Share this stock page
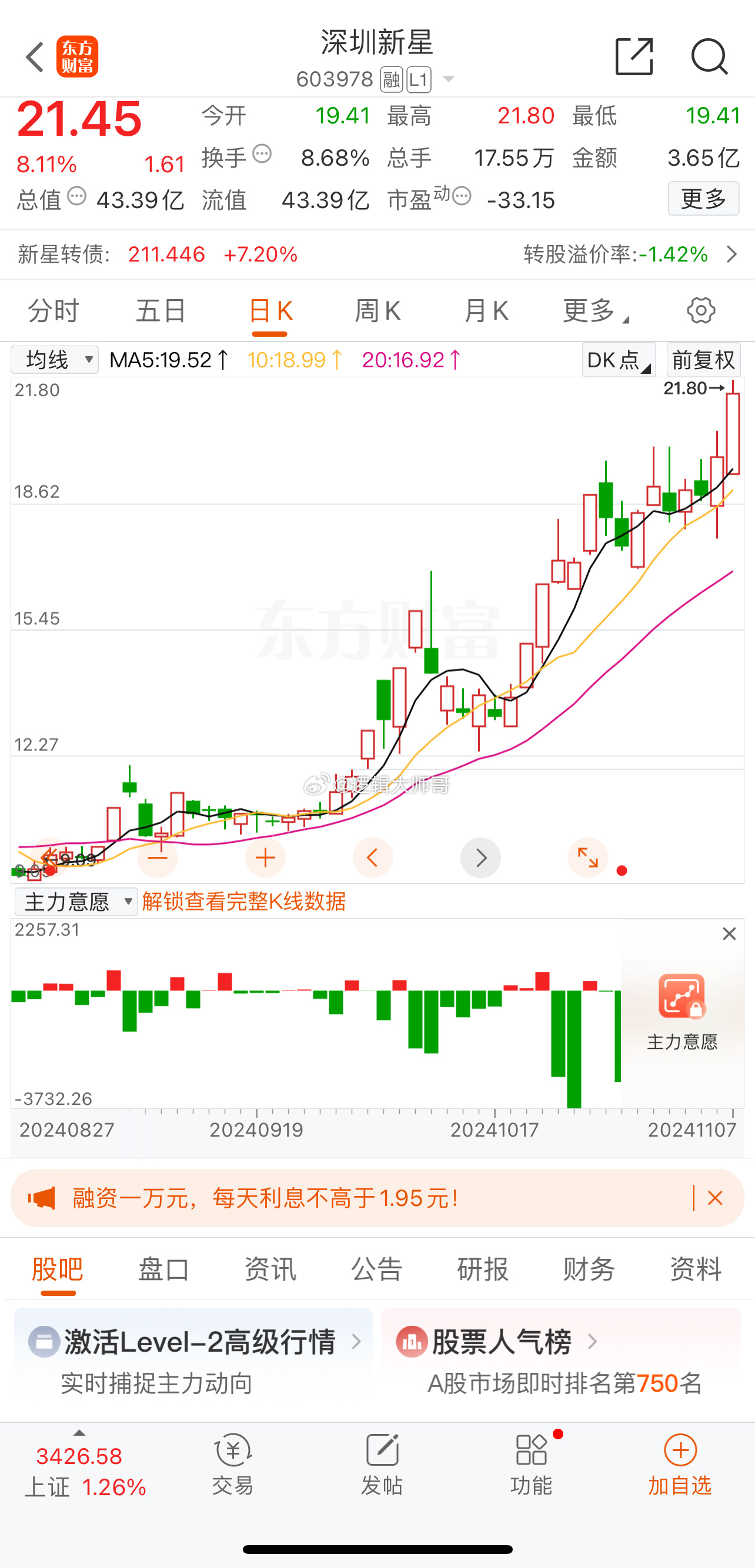Screen dimensions: 755x1568 tap(634, 57)
